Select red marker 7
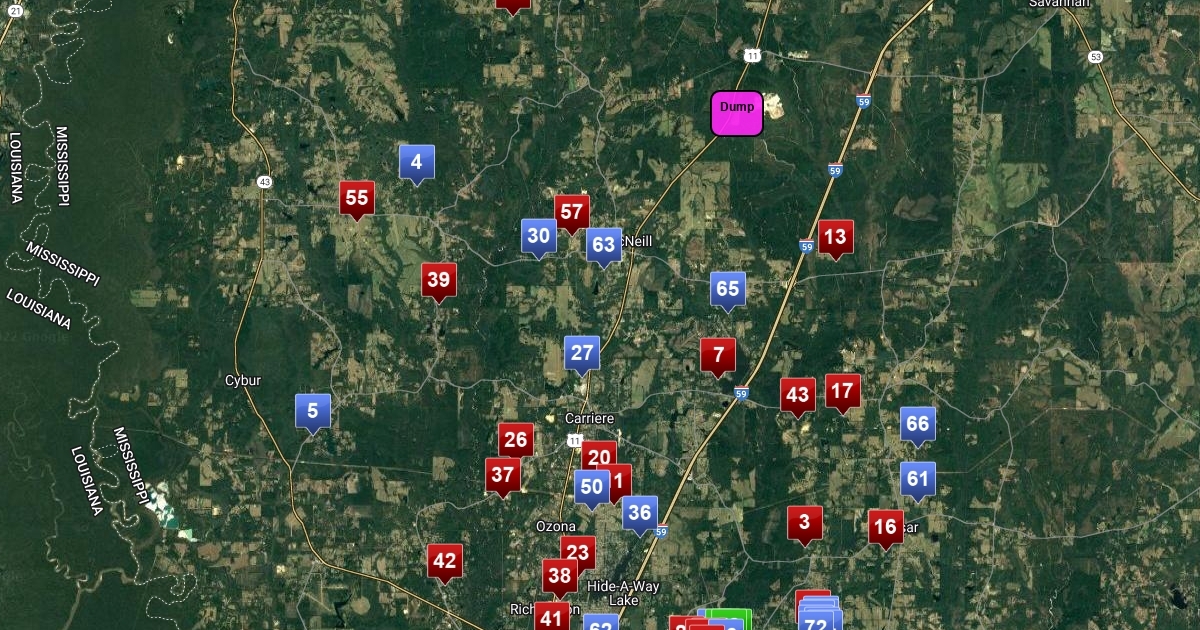Viewport: 1200px width, 630px height. [x=718, y=355]
